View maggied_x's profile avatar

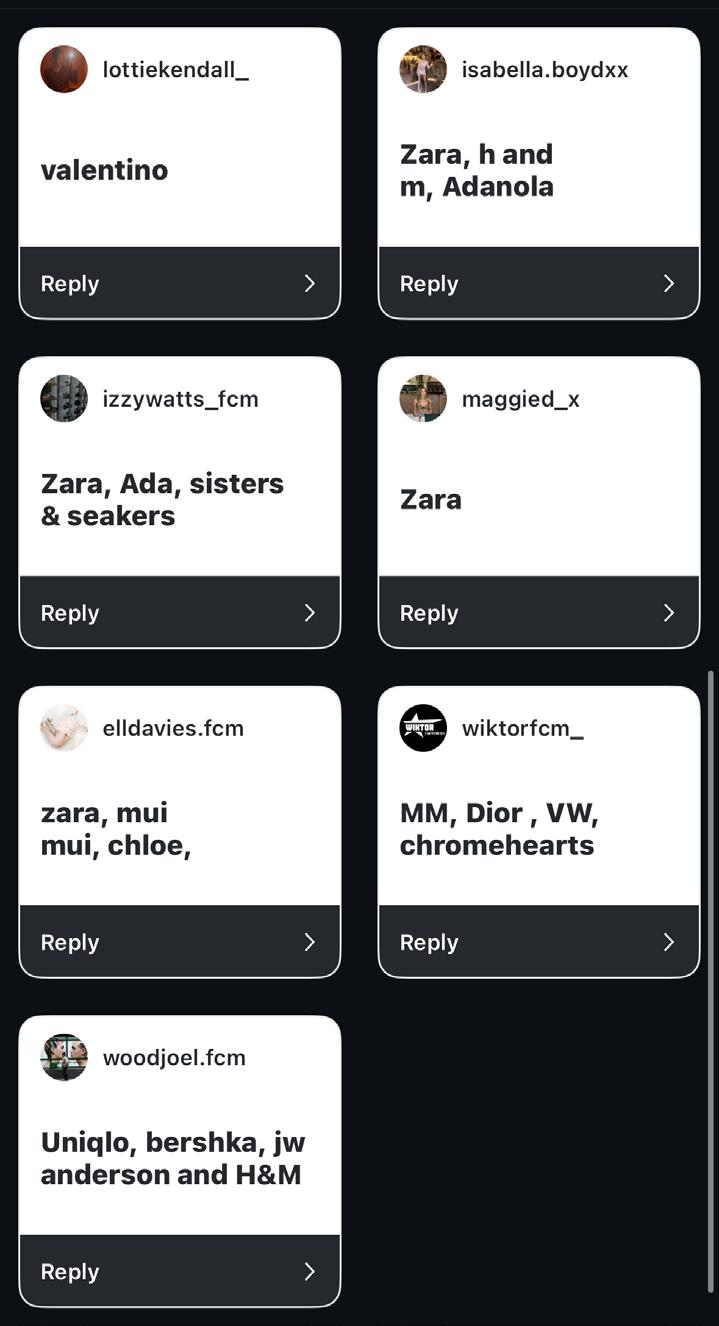tap(423, 399)
